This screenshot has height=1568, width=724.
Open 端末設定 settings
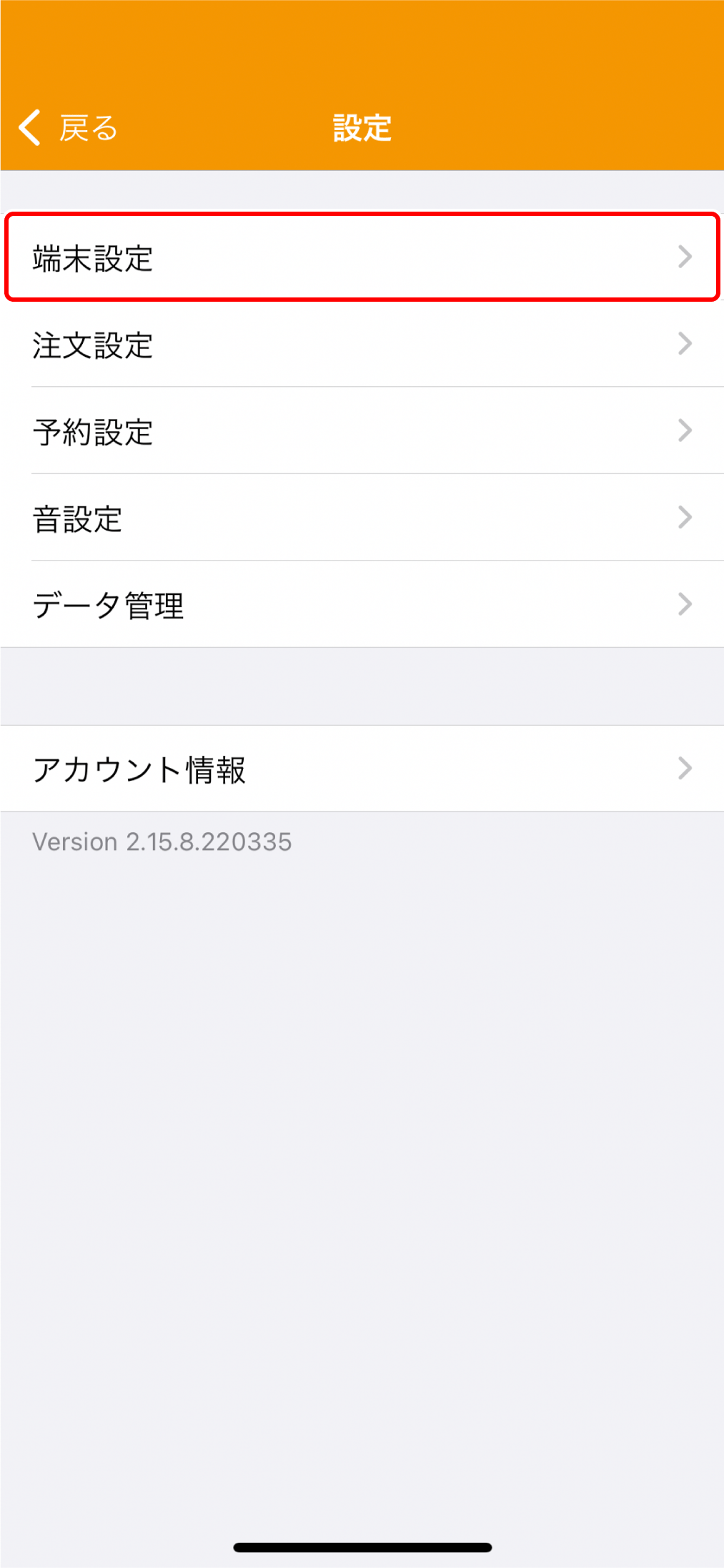362,257
